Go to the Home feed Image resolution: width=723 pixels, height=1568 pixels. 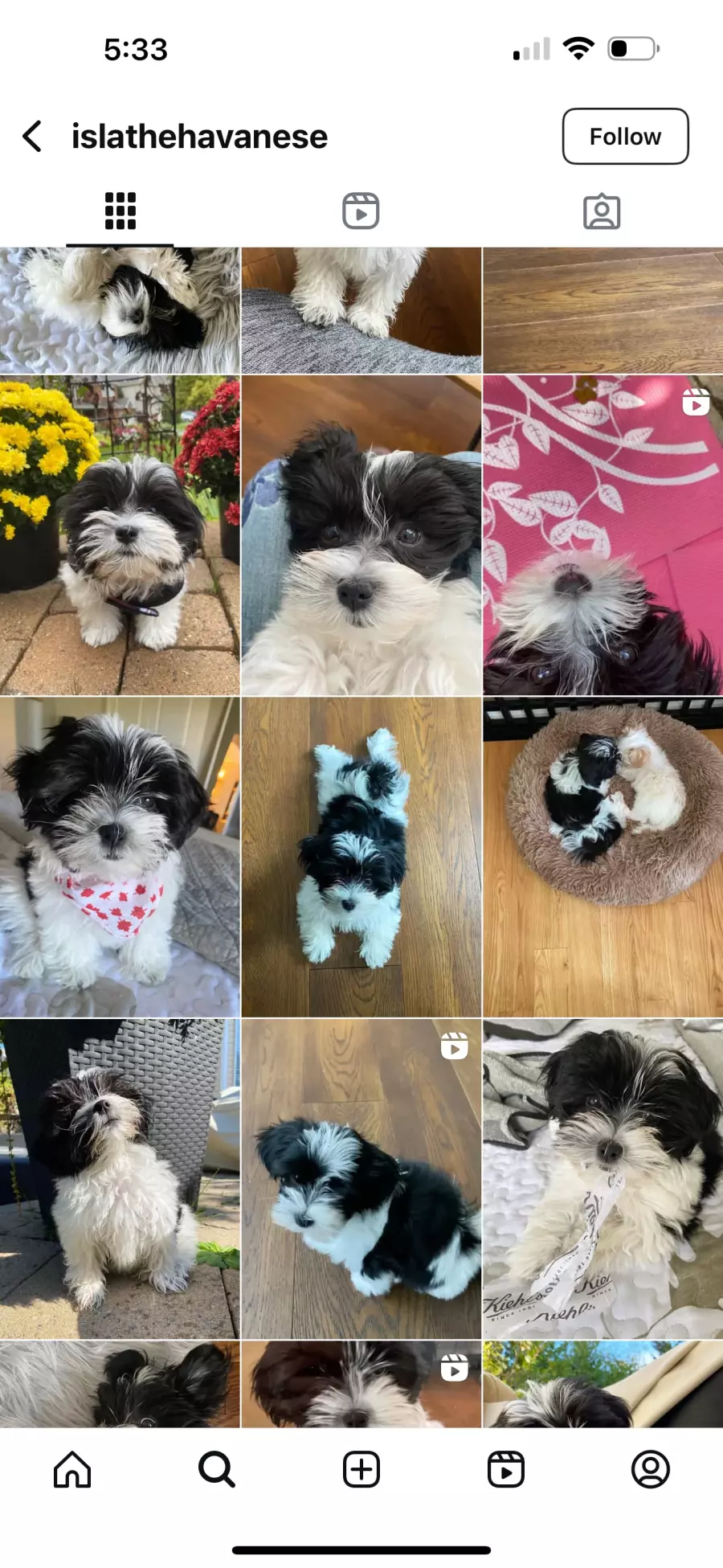(72, 1469)
